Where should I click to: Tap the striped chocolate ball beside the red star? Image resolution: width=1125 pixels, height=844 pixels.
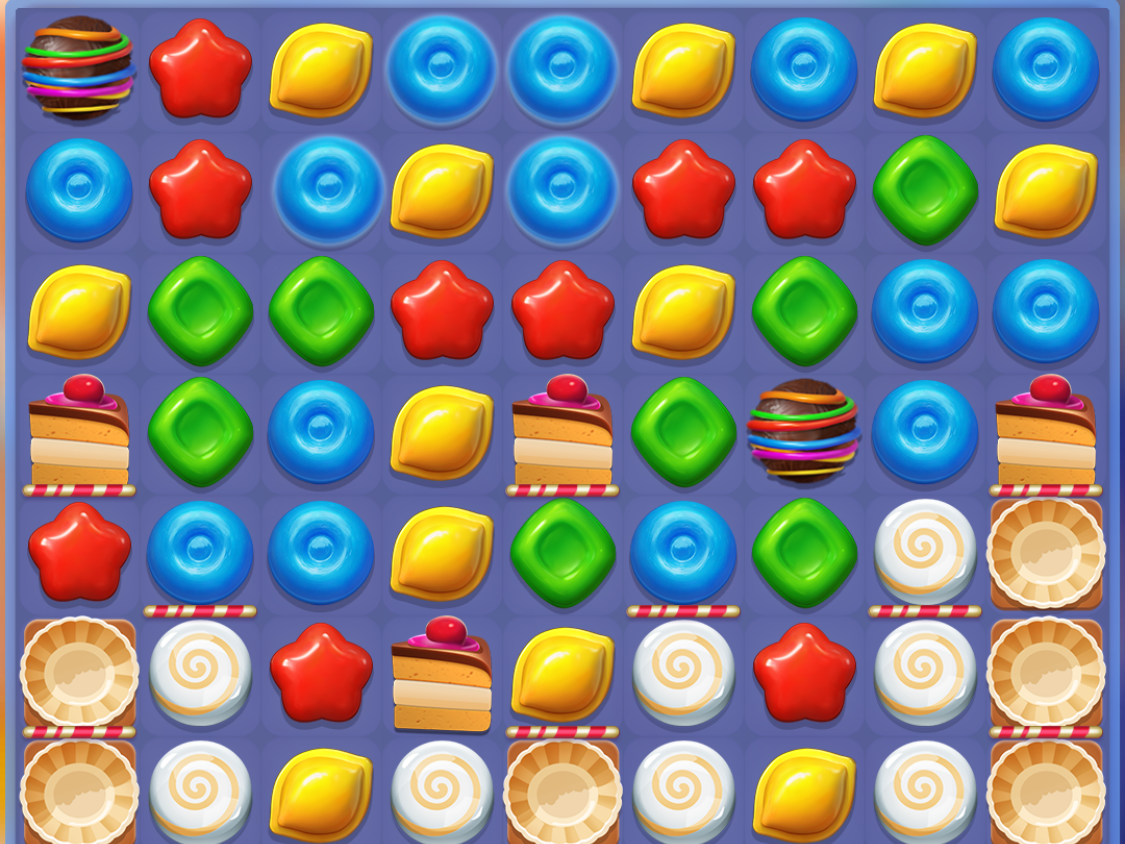point(78,68)
